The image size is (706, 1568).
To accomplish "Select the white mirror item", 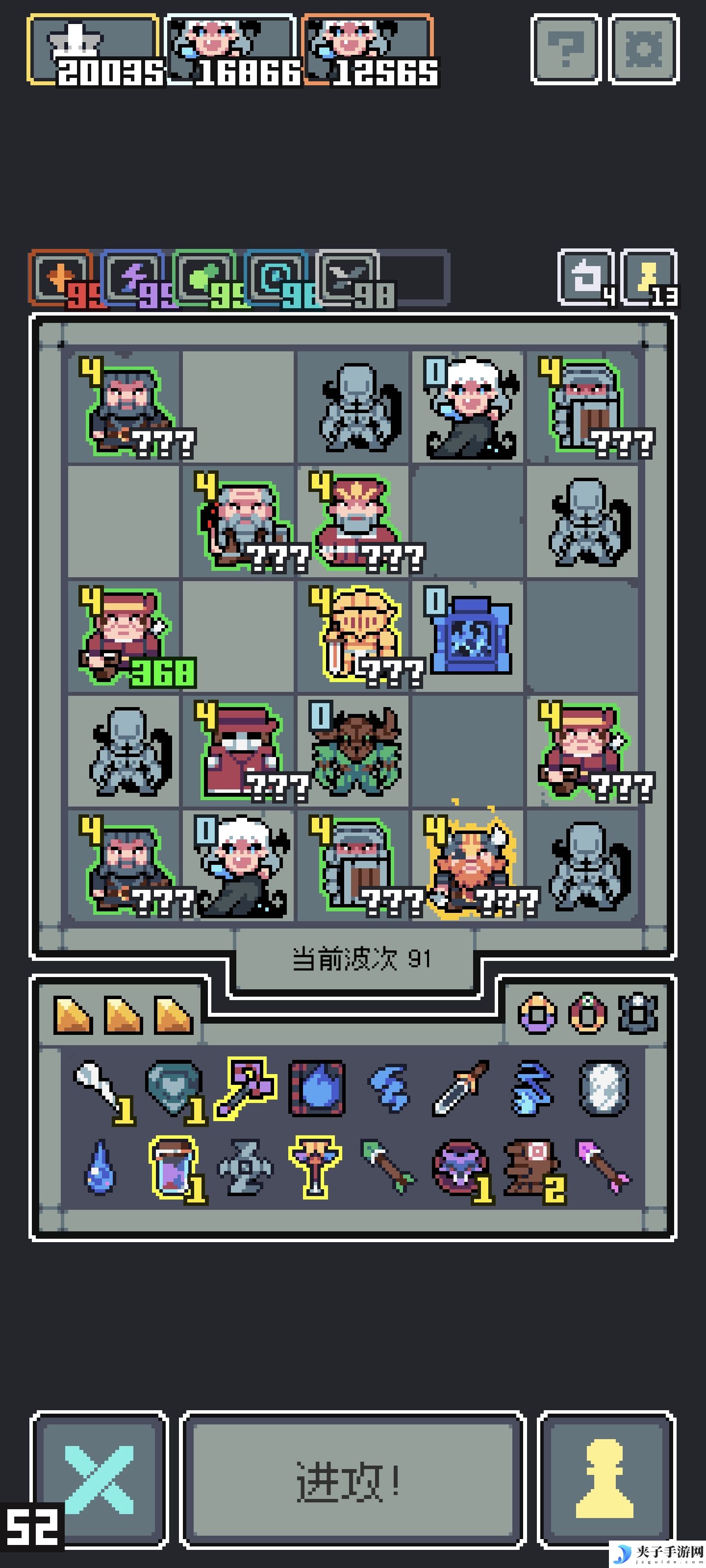I will [604, 1088].
